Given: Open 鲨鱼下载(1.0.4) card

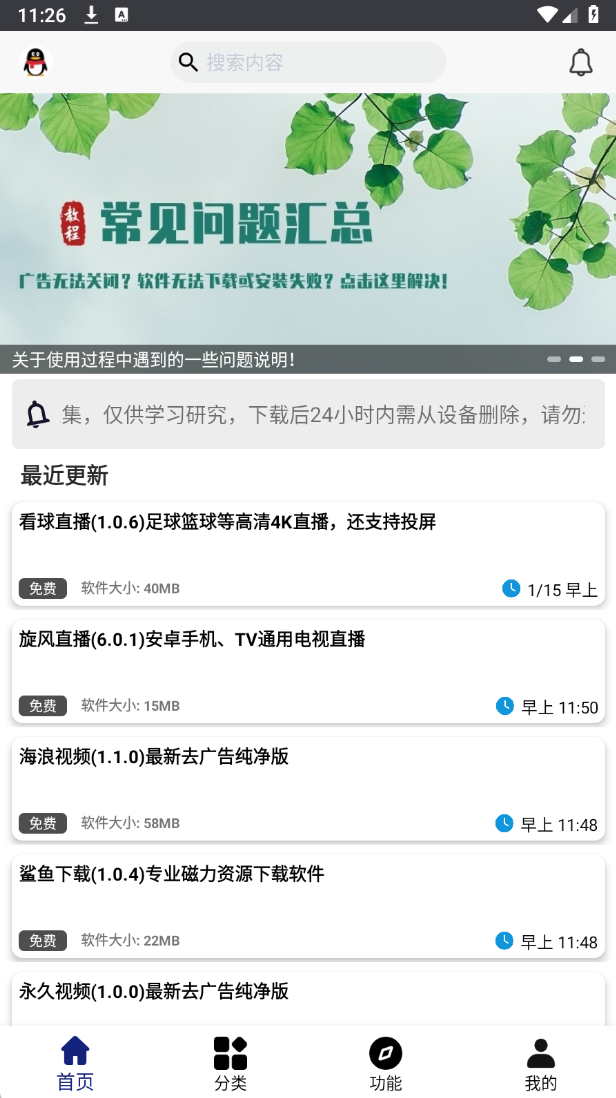Looking at the screenshot, I should [308, 906].
